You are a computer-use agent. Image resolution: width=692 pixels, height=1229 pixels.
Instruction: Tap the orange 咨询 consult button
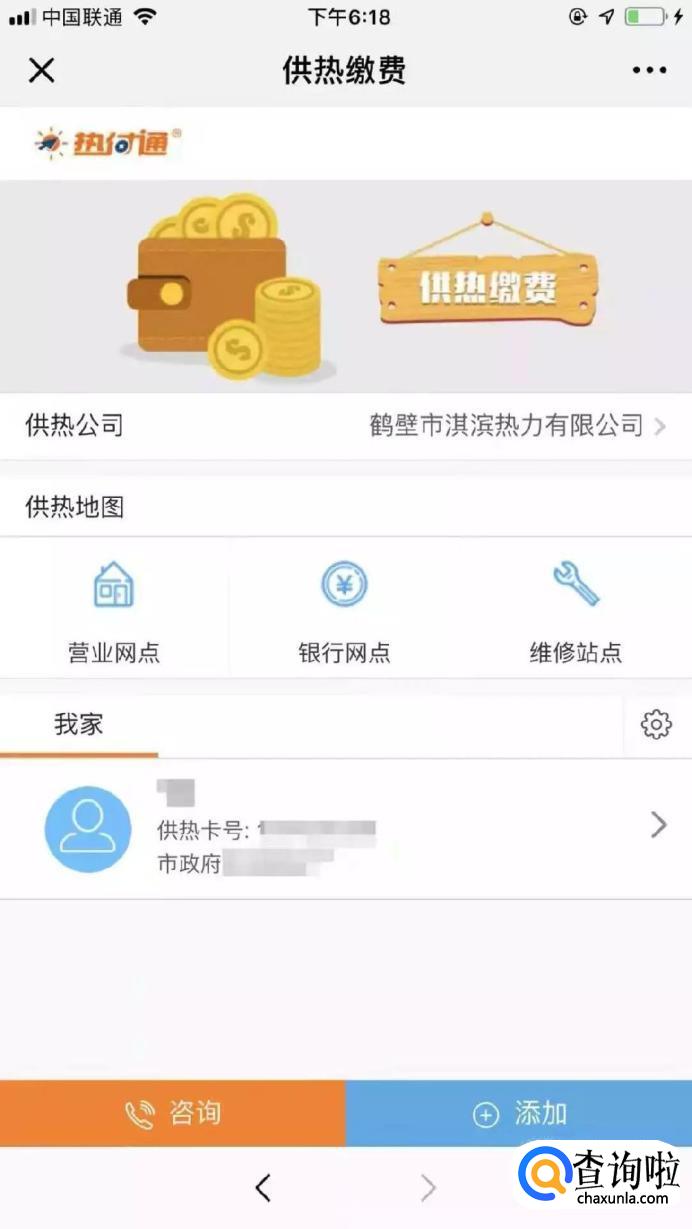[x=173, y=1113]
